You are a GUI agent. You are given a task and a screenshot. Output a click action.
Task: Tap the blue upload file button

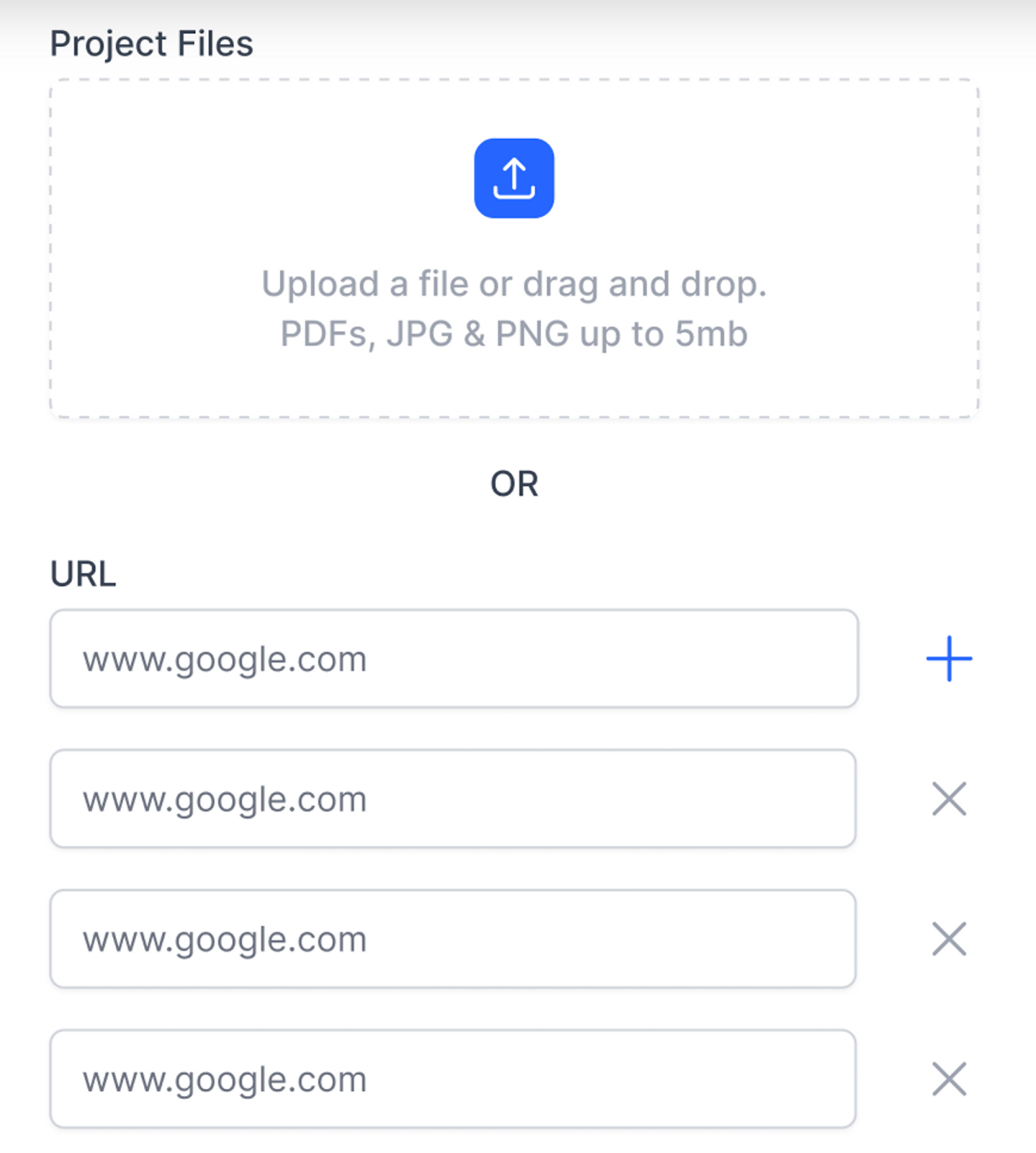514,178
